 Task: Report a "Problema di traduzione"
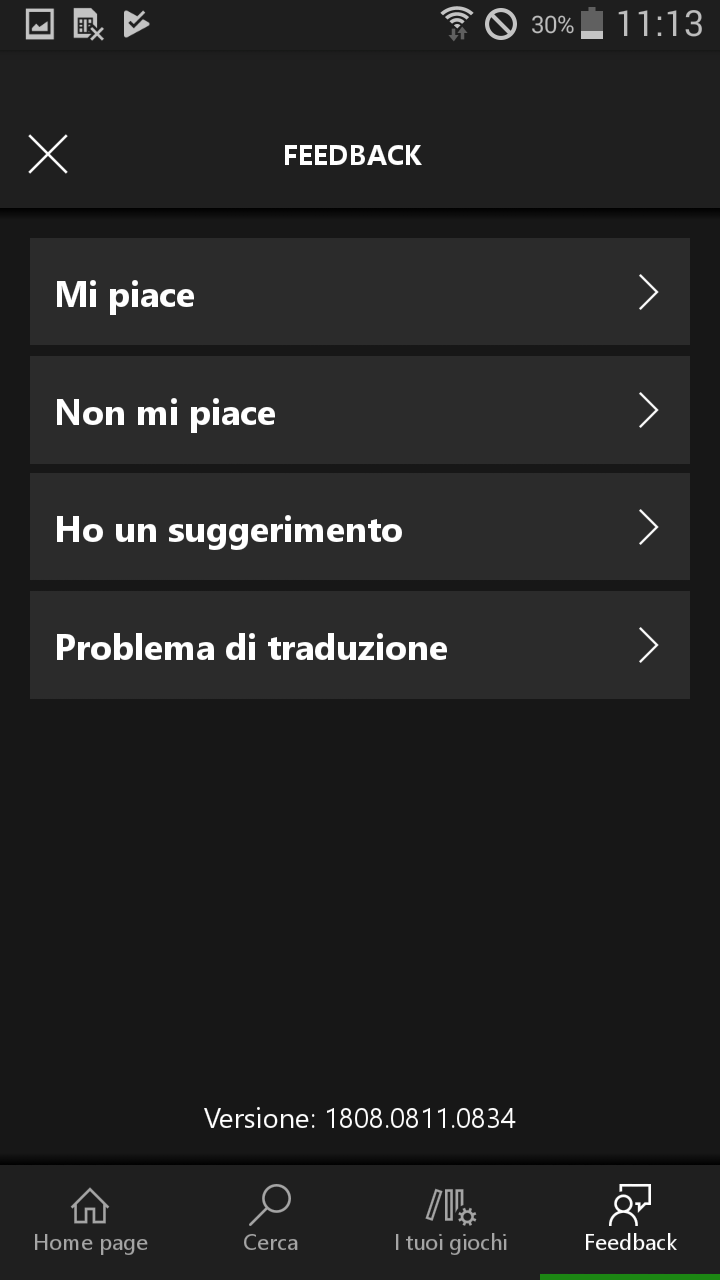(360, 645)
